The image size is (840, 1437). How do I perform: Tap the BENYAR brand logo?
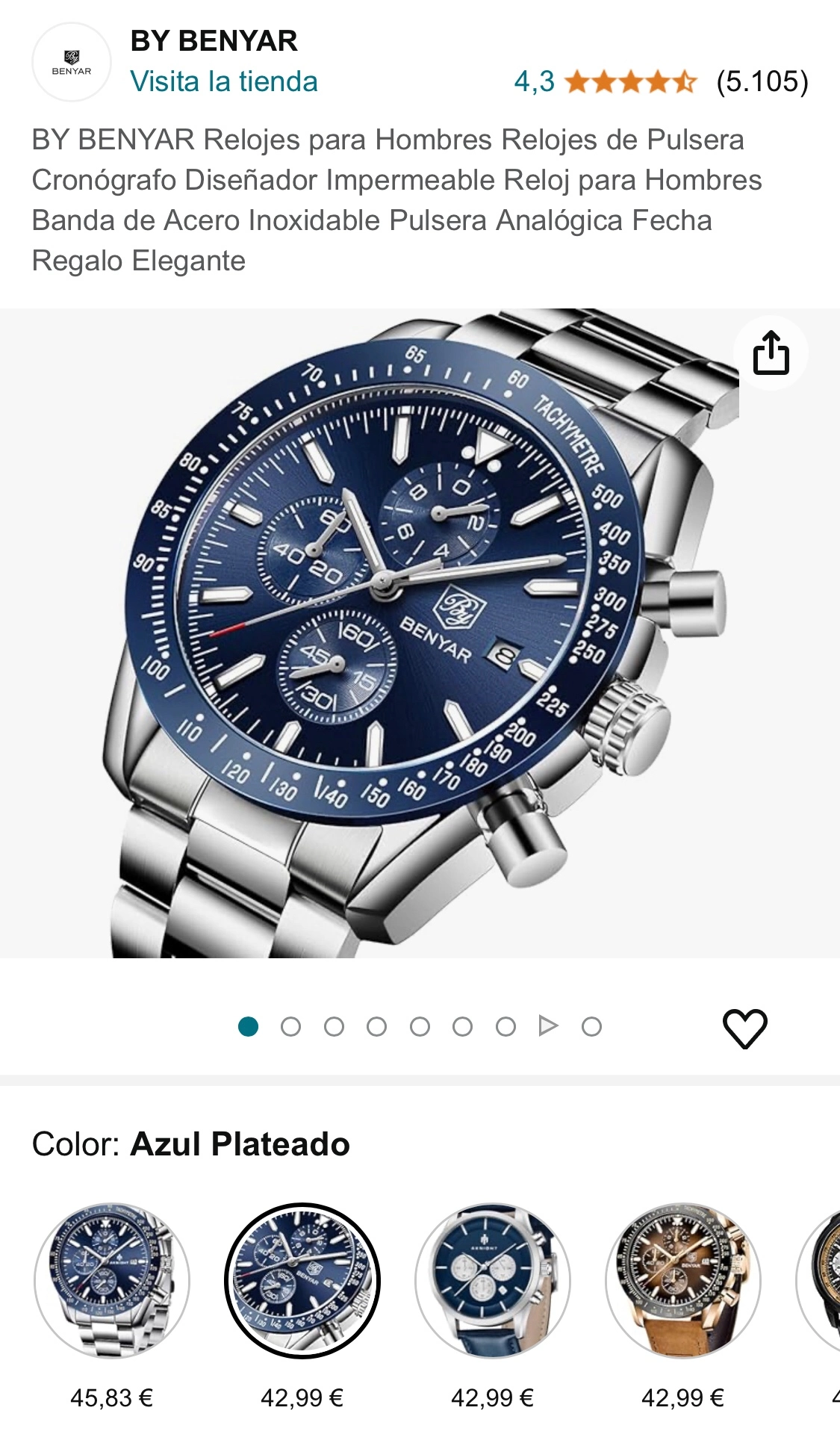(72, 63)
